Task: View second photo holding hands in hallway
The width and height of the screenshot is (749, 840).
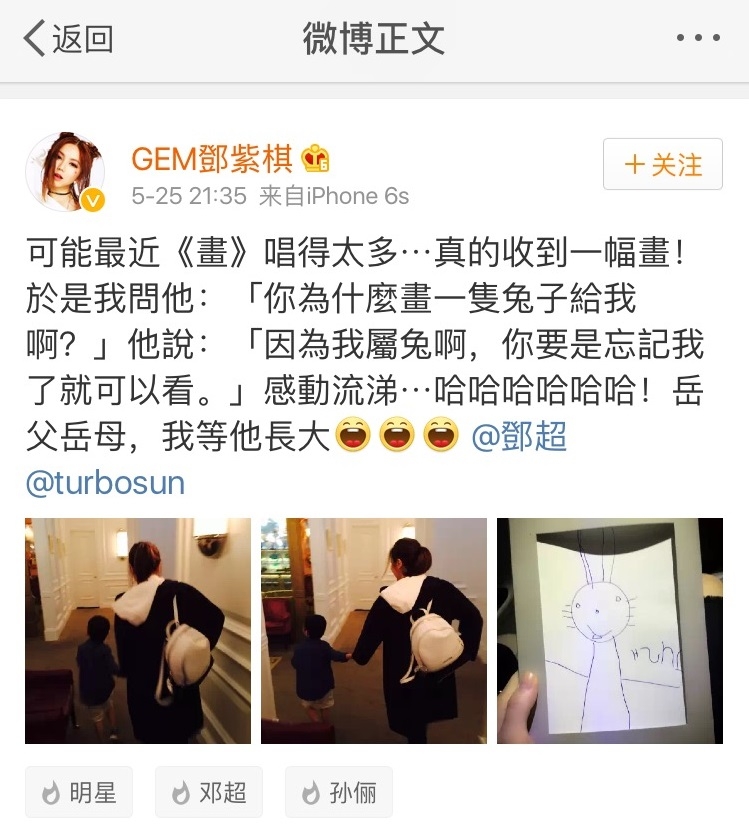Action: [x=374, y=631]
